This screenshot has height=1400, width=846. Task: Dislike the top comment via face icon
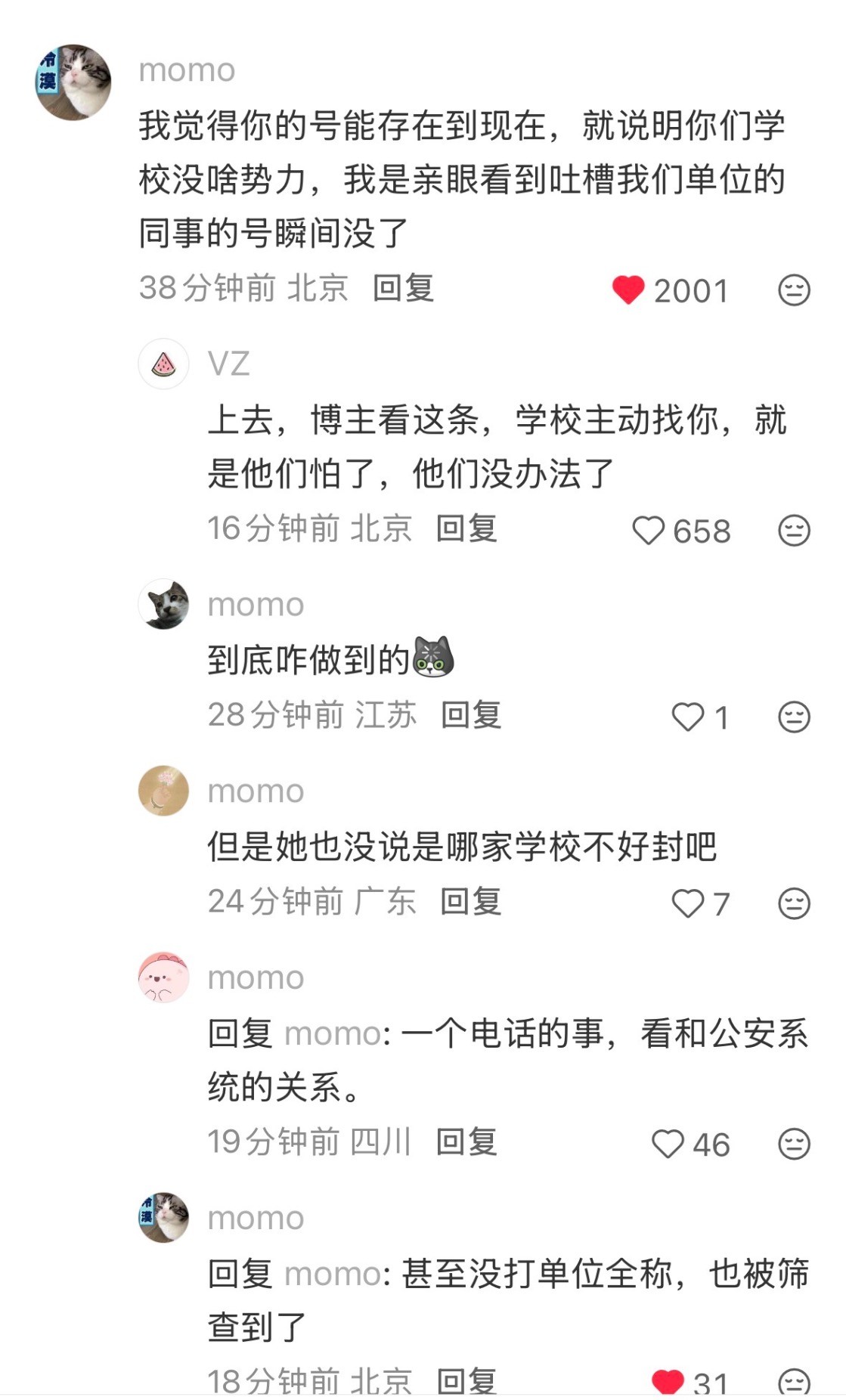(x=794, y=290)
